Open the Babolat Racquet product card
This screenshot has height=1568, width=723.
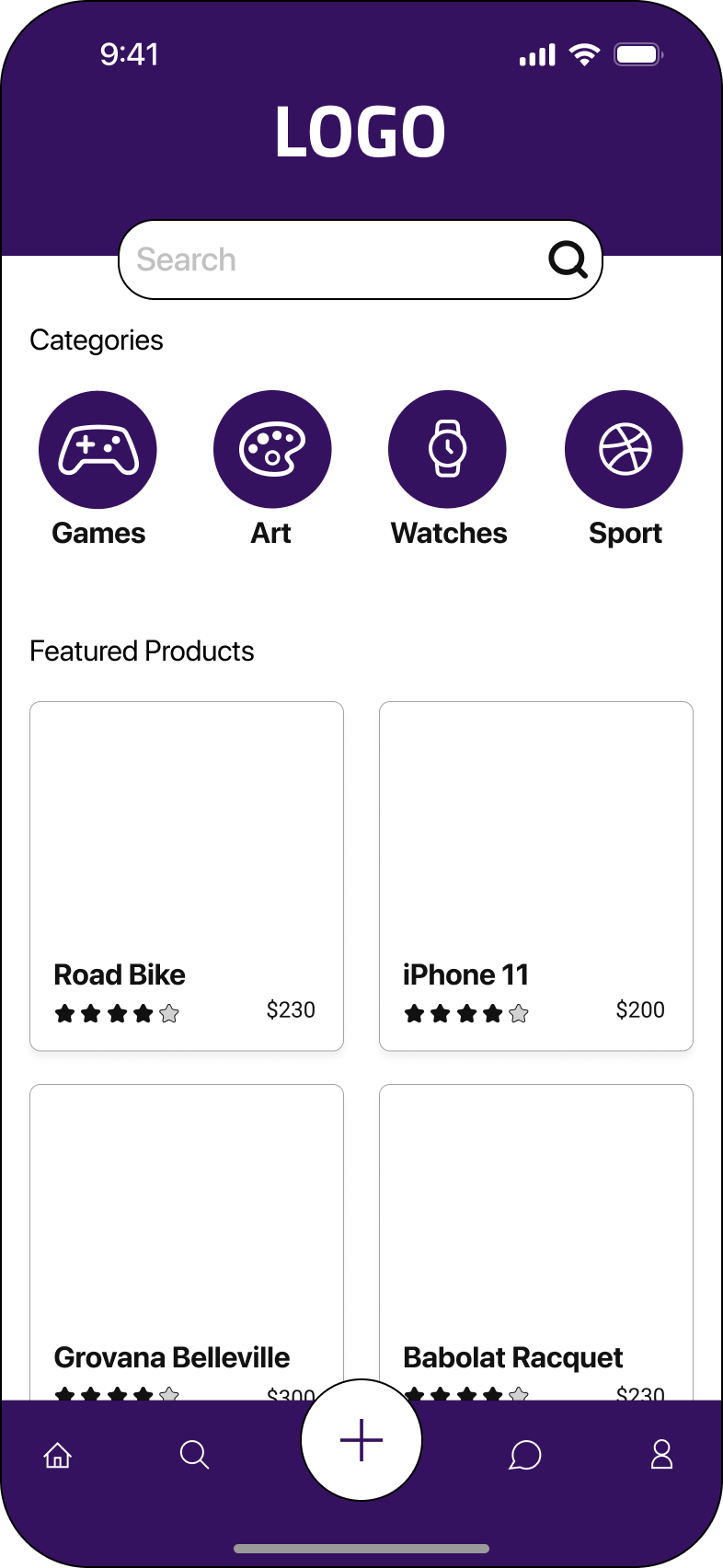(536, 1242)
